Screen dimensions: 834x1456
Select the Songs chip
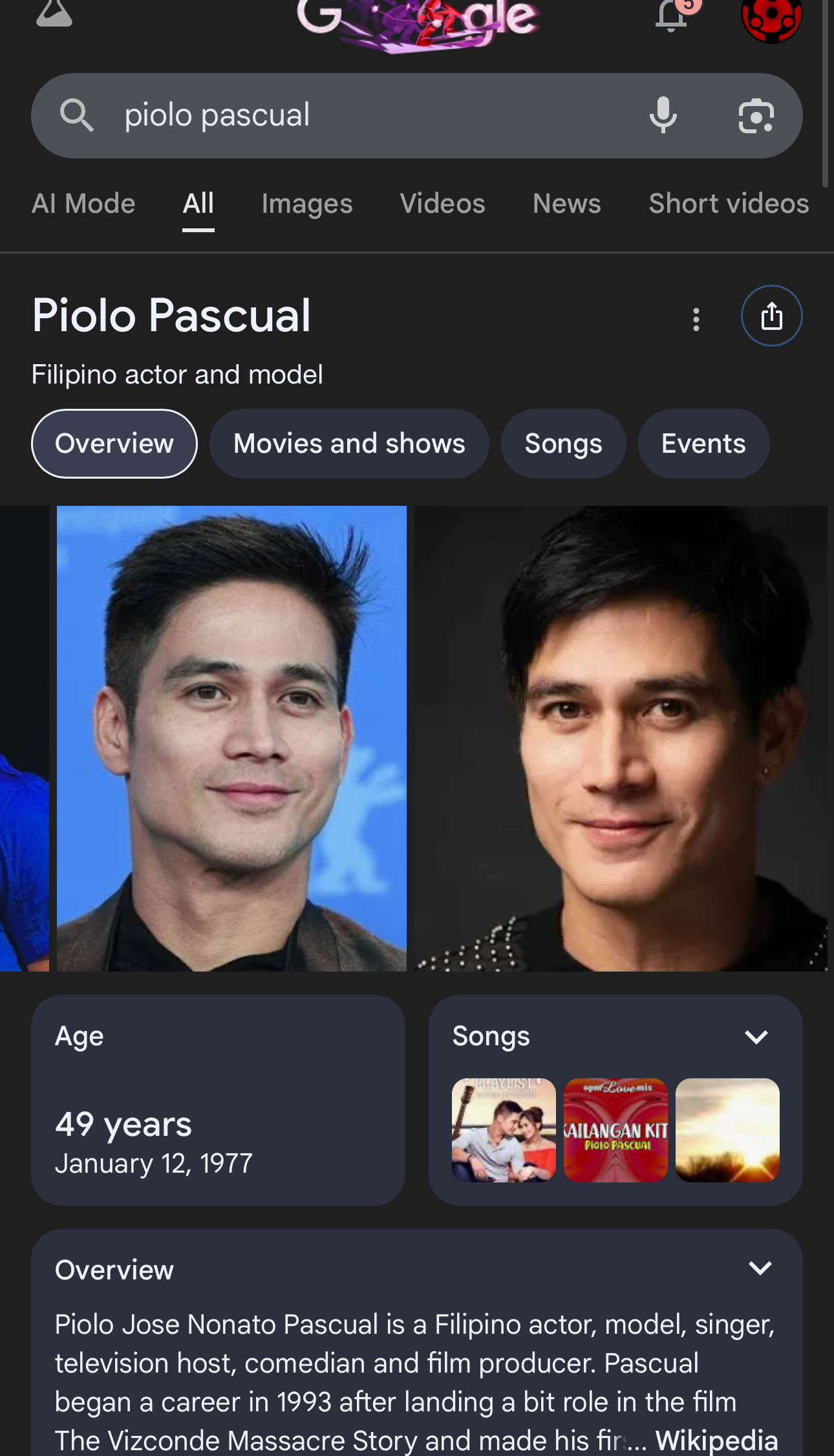coord(563,444)
